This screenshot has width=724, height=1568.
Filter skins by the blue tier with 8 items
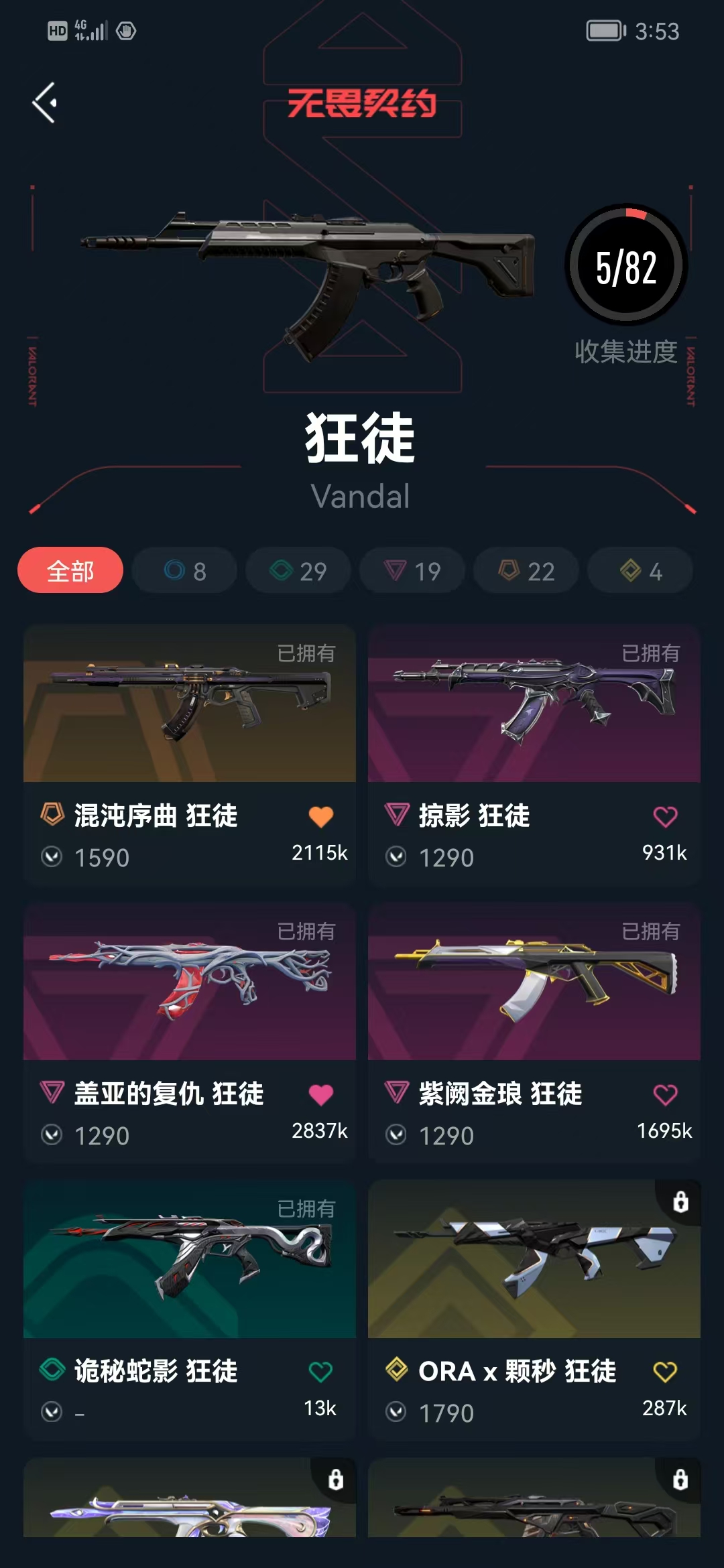click(184, 571)
